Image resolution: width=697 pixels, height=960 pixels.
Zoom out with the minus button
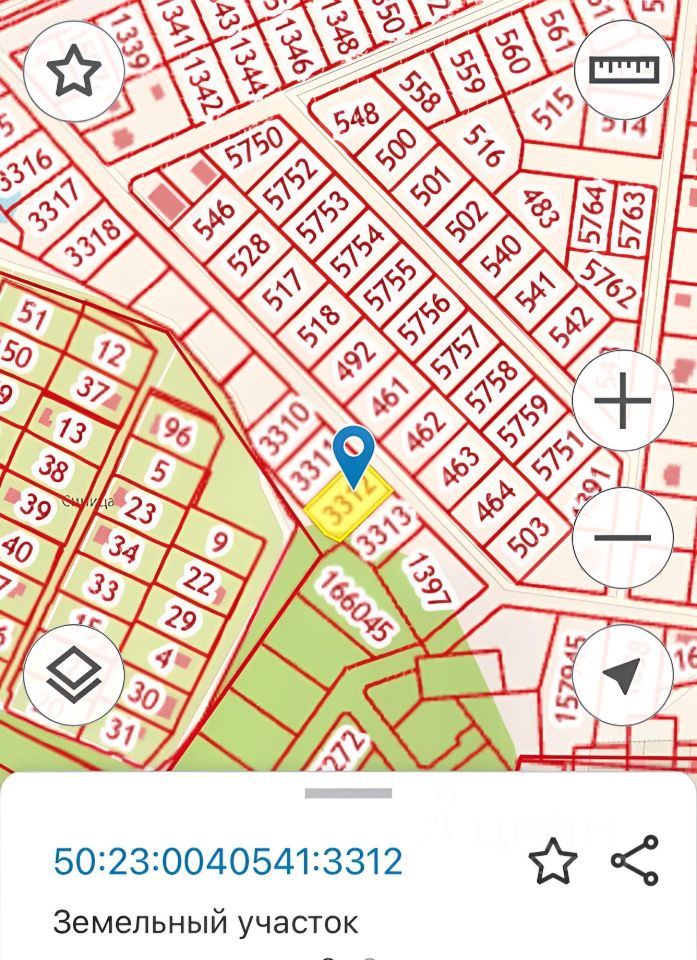(622, 538)
